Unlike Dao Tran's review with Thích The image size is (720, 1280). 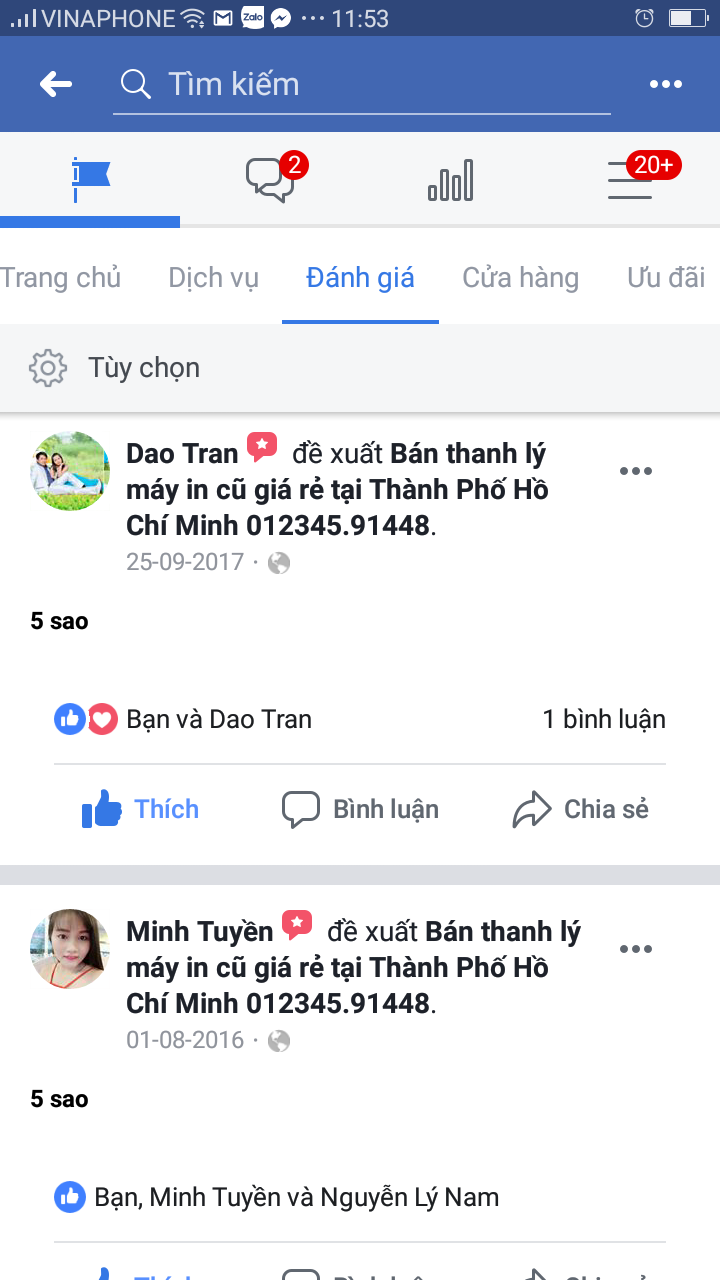[x=140, y=809]
